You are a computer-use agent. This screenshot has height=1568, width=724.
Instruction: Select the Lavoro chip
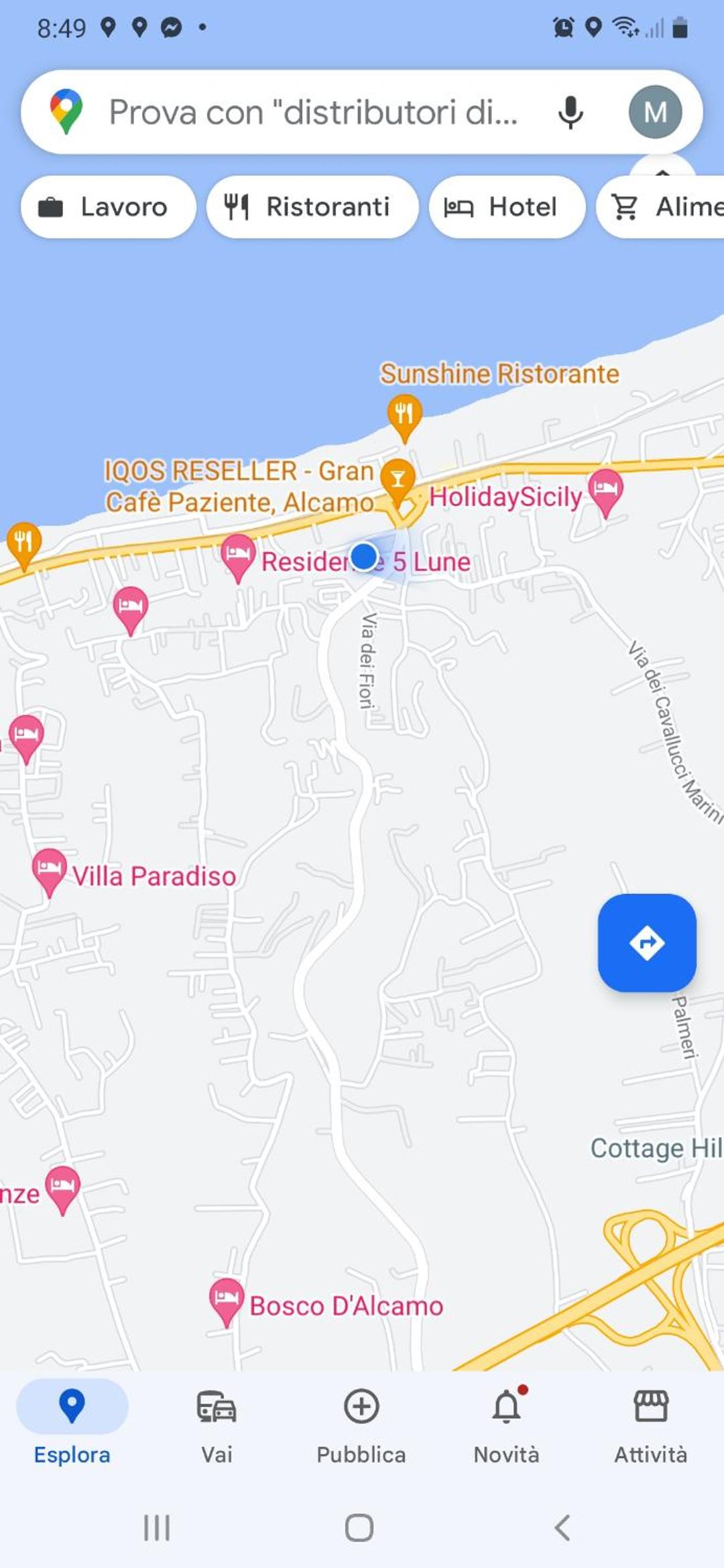point(109,207)
